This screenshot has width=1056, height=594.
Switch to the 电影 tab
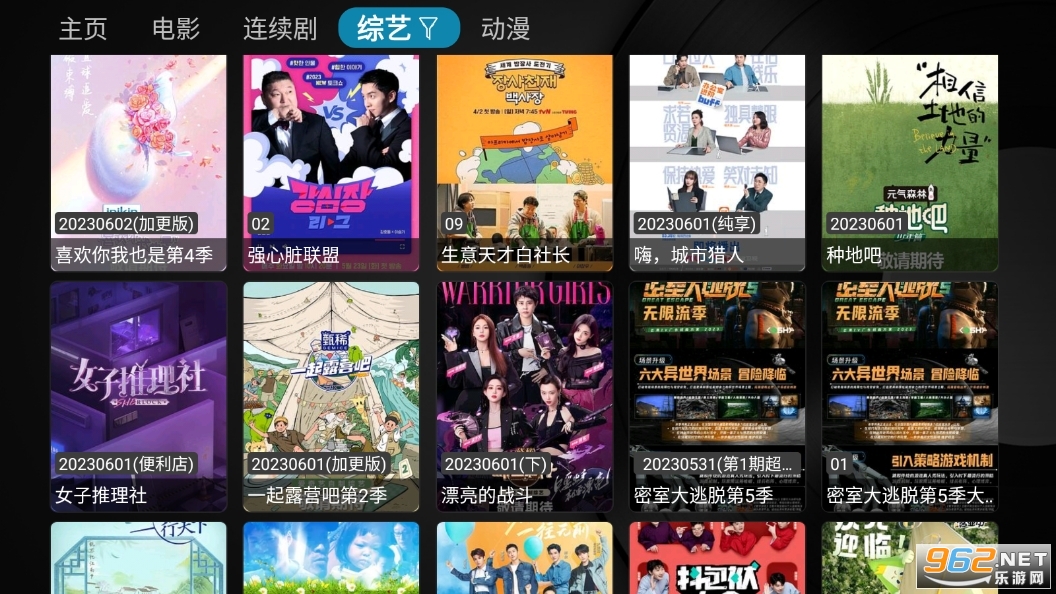coord(176,28)
